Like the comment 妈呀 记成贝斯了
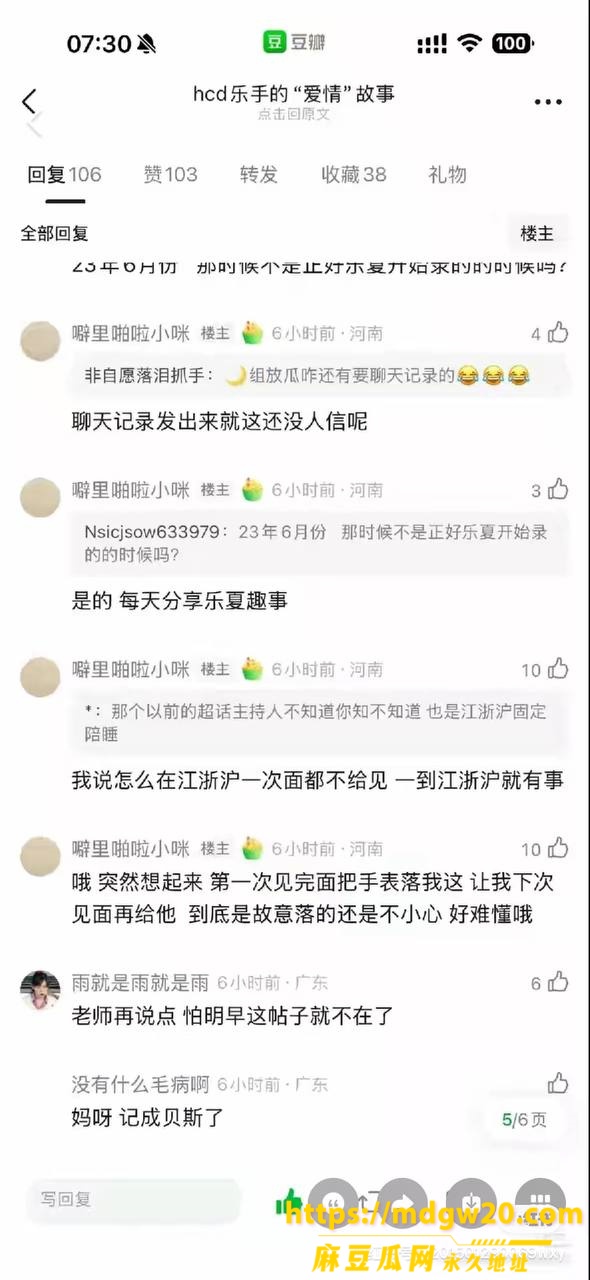The width and height of the screenshot is (590, 1280). point(558,1083)
